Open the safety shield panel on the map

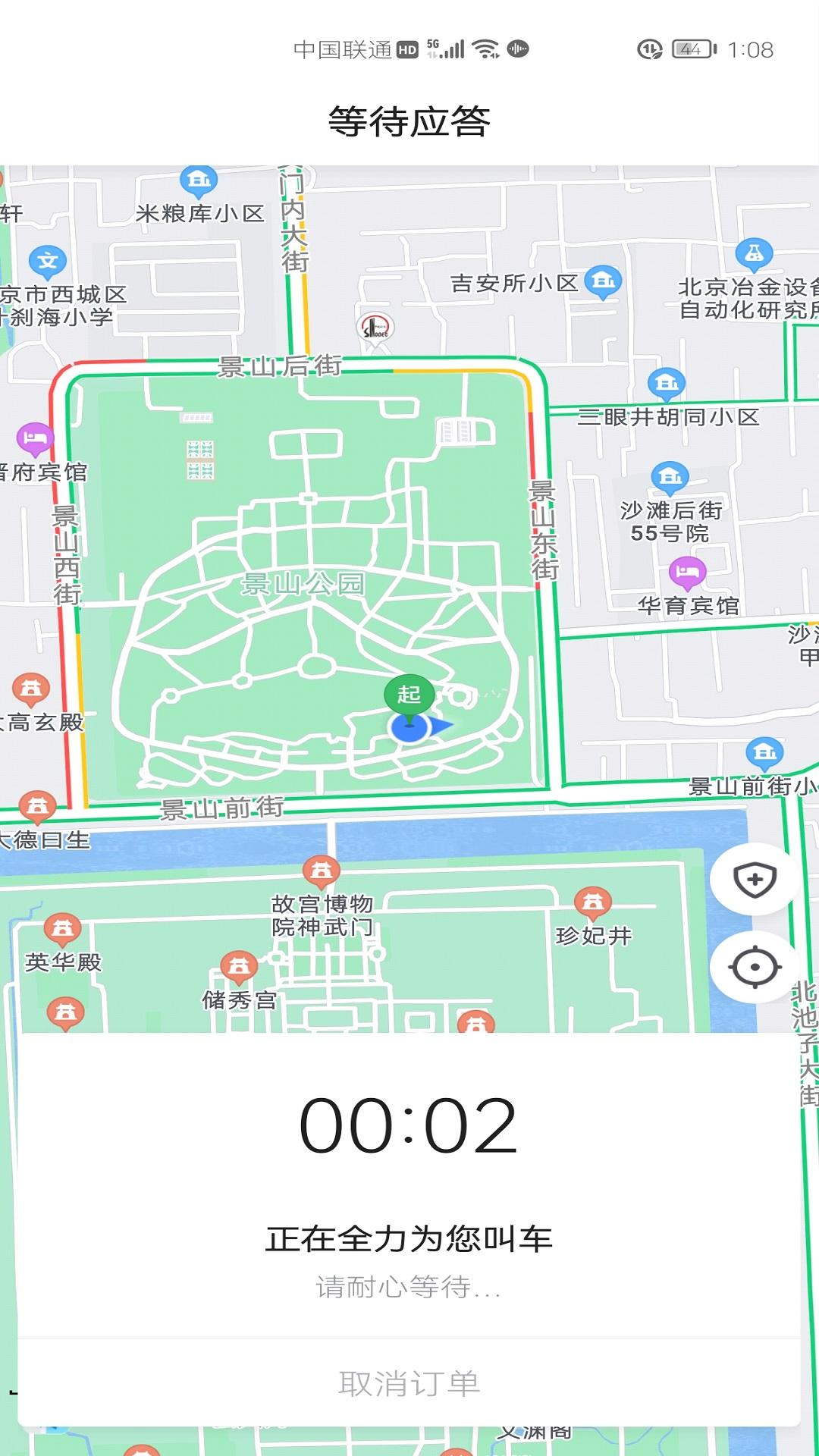point(754,878)
